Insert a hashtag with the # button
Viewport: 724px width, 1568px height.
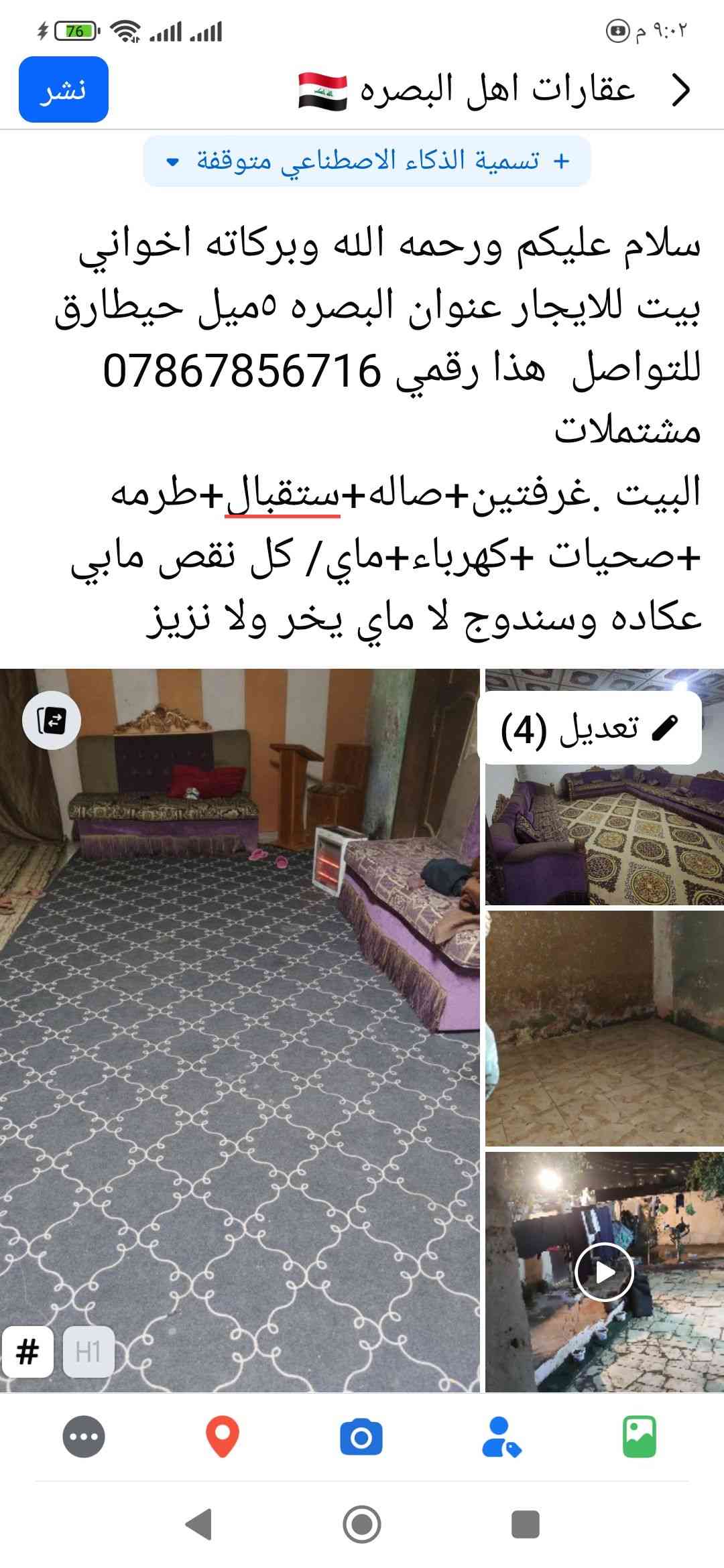pos(27,1352)
